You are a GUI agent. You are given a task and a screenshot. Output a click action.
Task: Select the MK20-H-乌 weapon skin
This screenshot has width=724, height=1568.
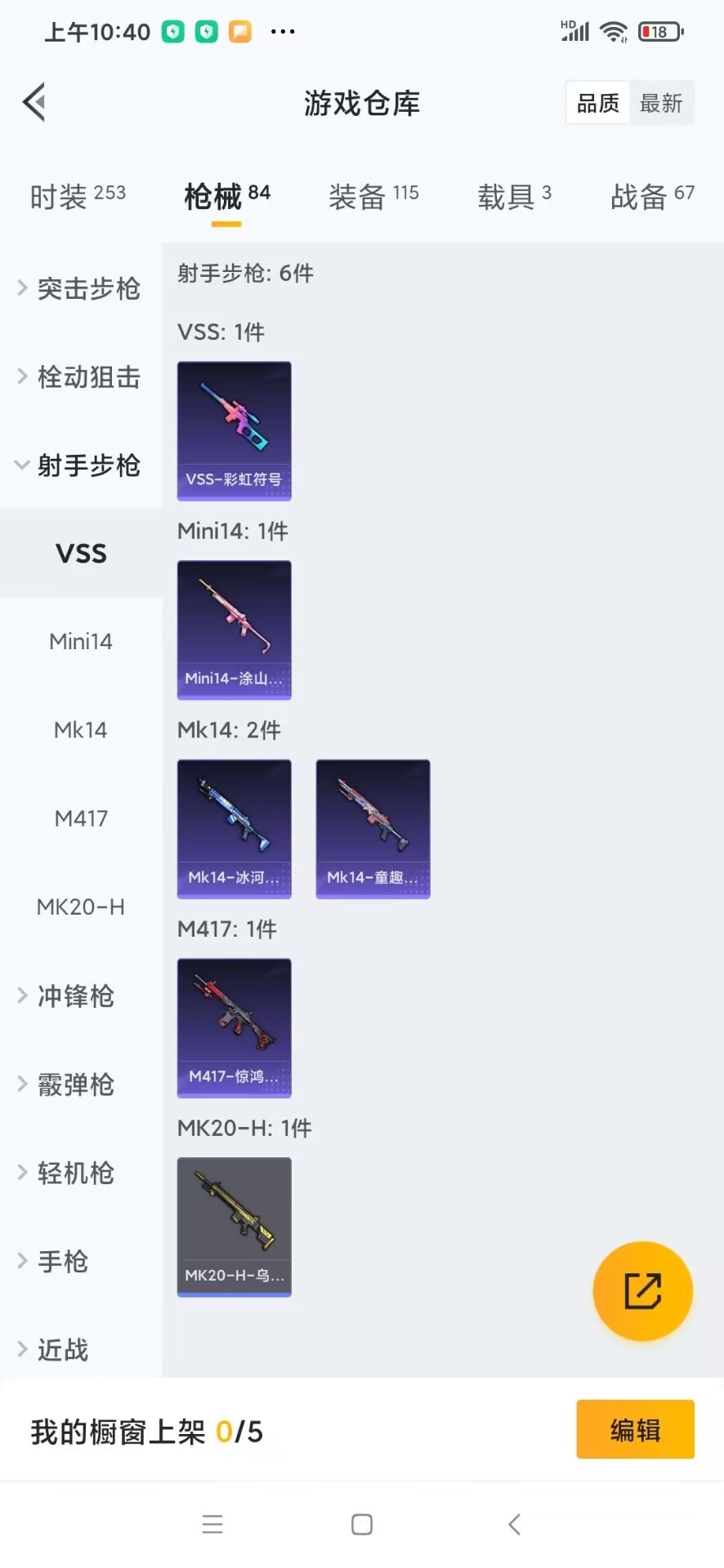click(x=234, y=1227)
